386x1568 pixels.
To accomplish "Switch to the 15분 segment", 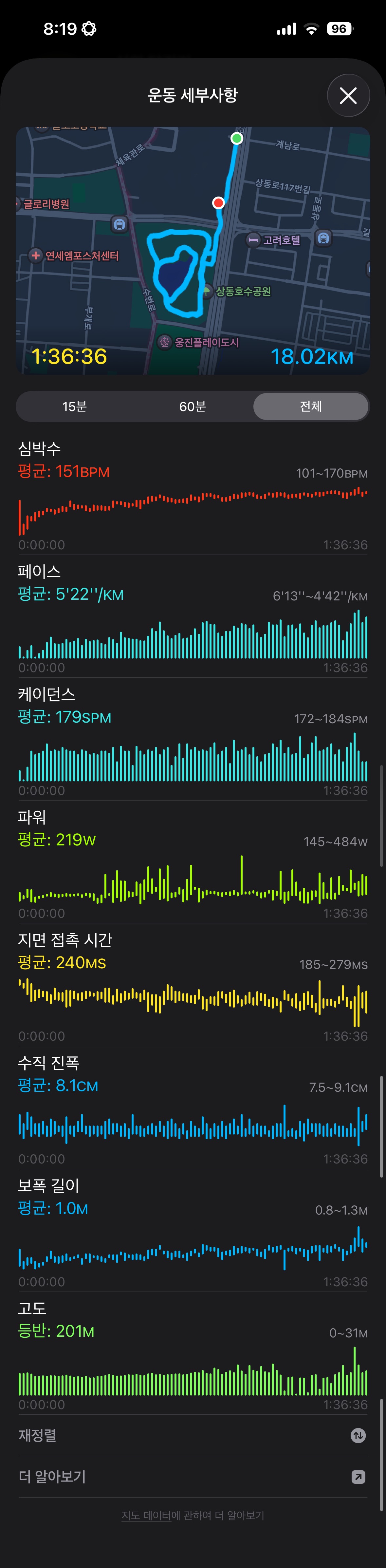I will [x=74, y=406].
